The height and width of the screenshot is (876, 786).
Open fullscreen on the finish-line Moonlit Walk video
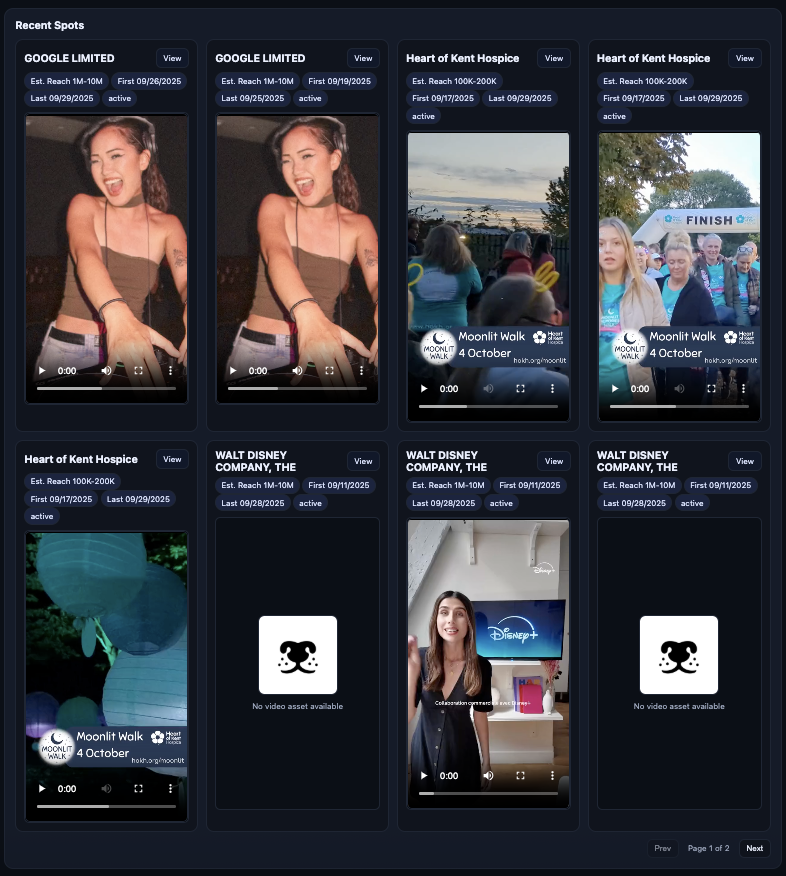click(x=711, y=389)
